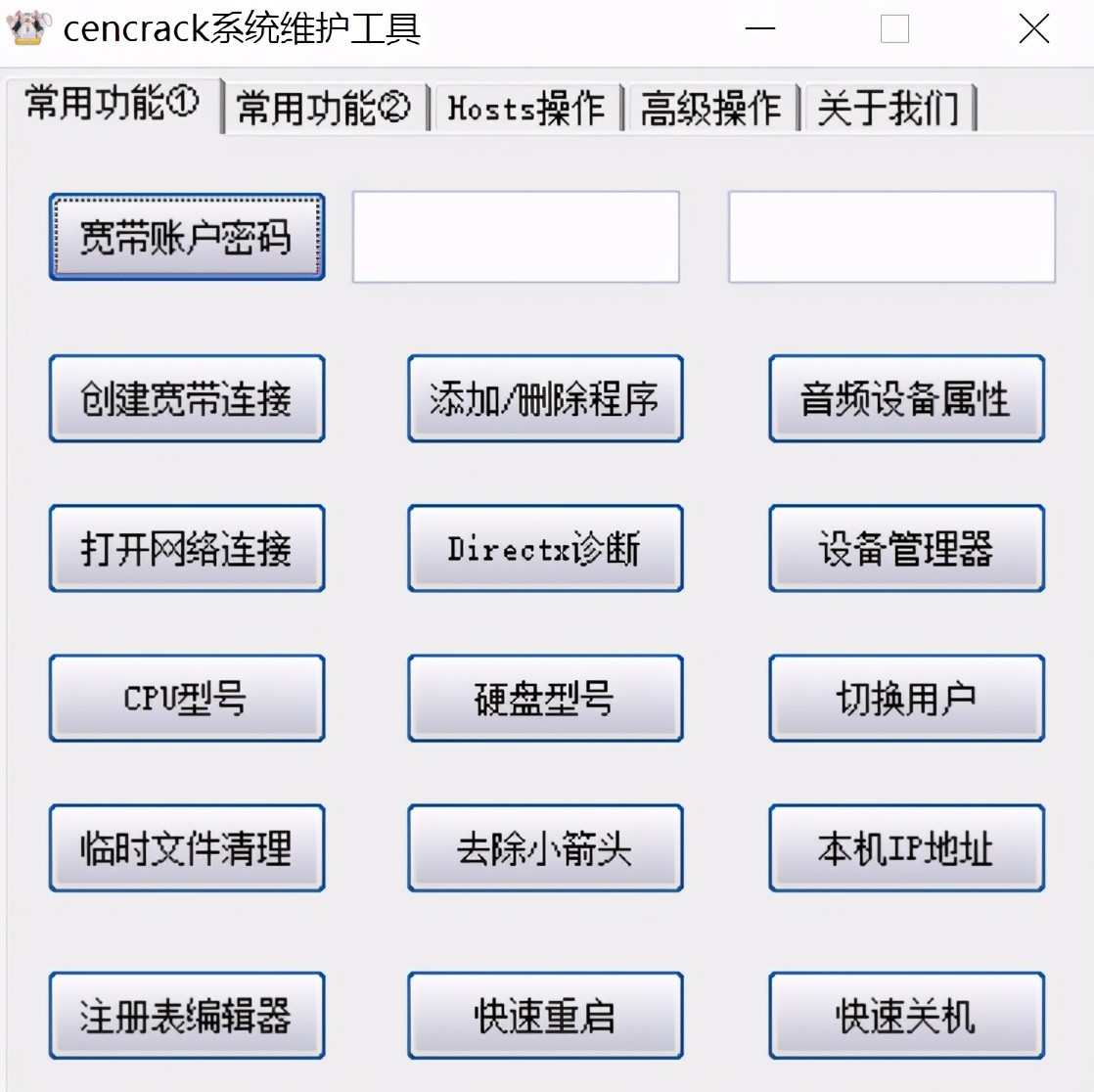Close the cencrack window
The height and width of the screenshot is (1092, 1094).
[x=1033, y=28]
